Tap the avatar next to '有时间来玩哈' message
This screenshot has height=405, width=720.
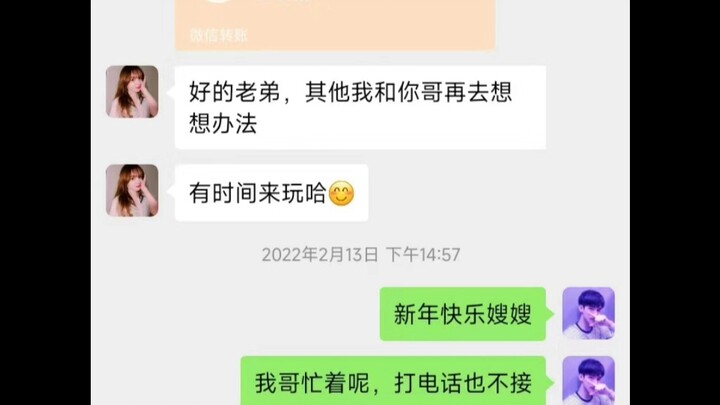132,191
